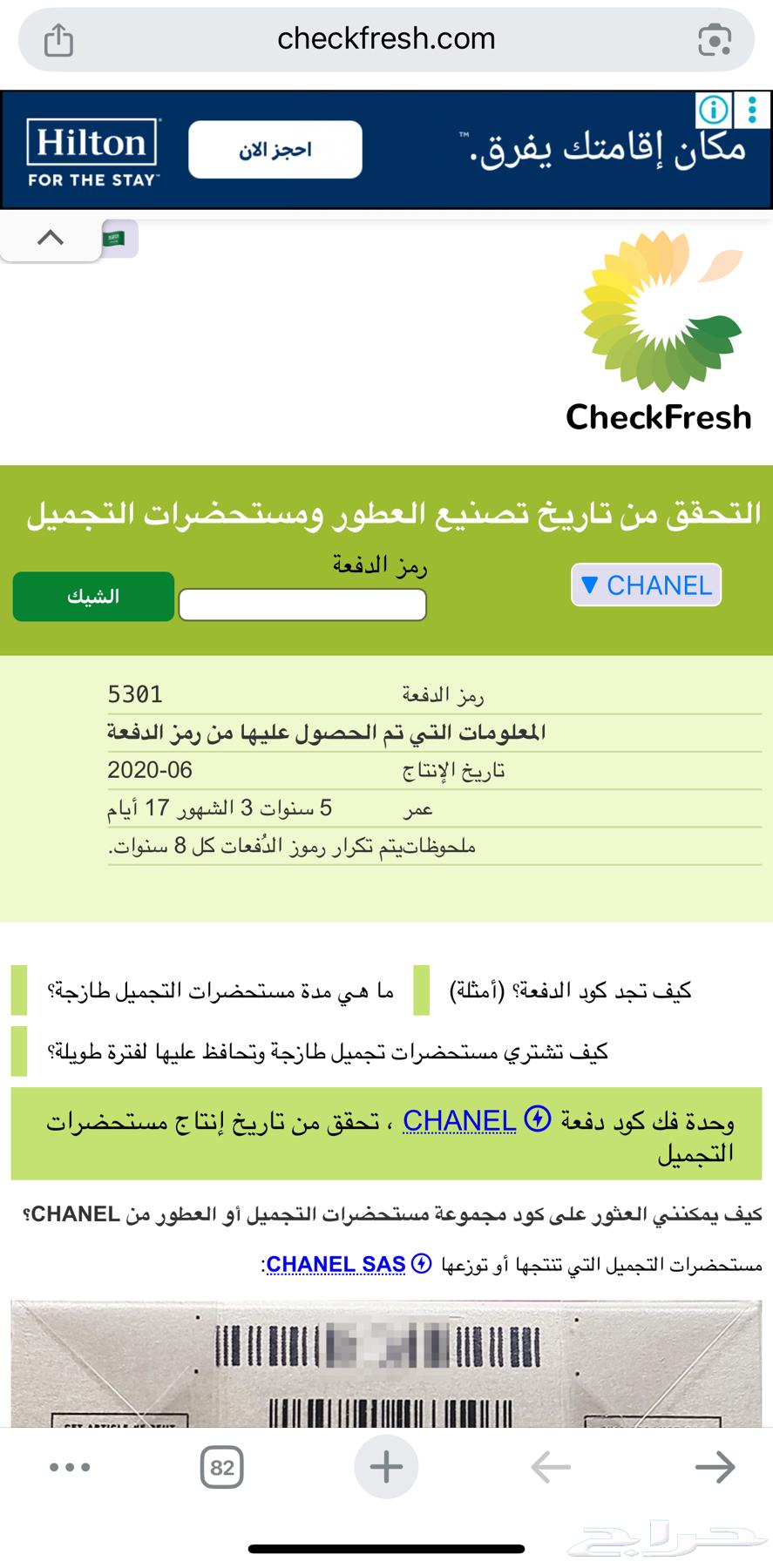Viewport: 773px width, 1568px height.
Task: Tap the share icon in the address bar
Action: (x=58, y=38)
